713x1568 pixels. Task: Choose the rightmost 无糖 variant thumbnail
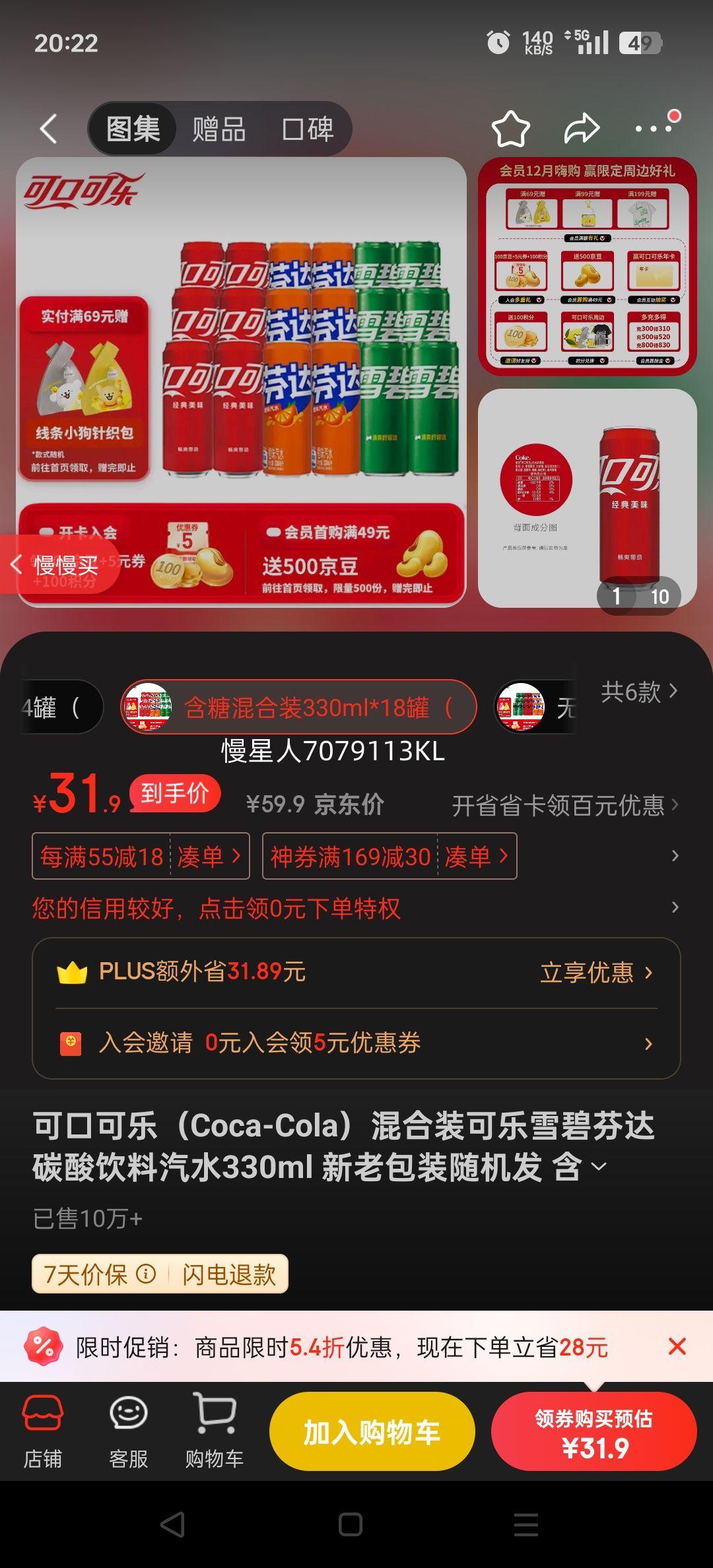(535, 706)
